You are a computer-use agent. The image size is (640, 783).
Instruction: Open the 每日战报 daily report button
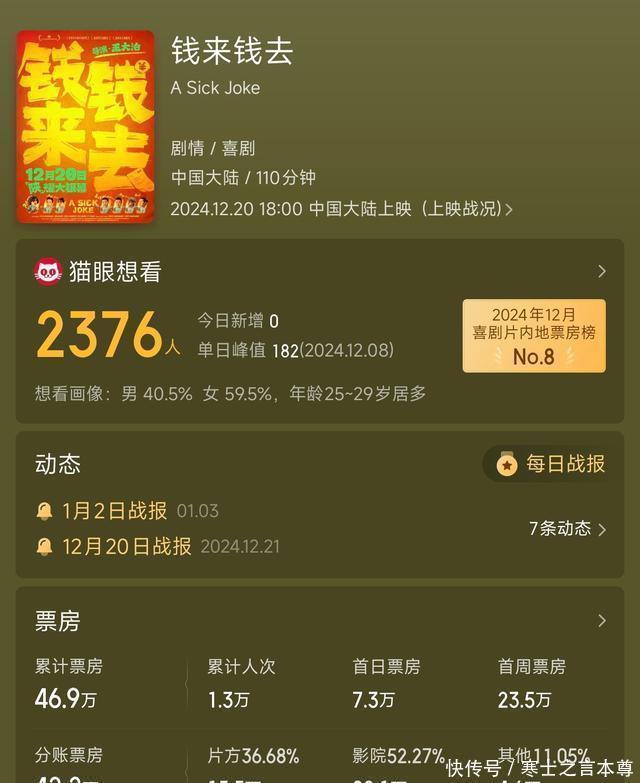(550, 464)
